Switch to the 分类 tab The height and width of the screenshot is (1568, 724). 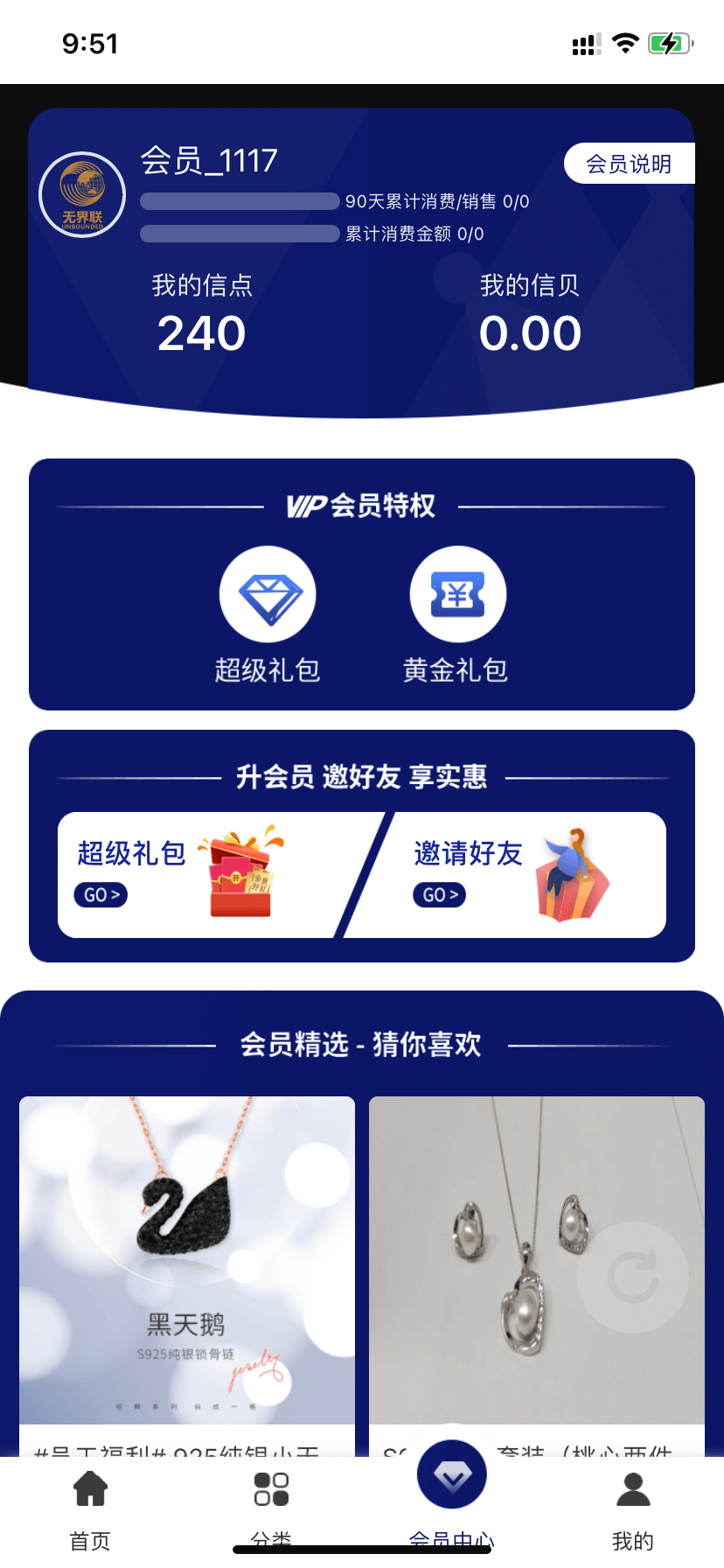271,1507
